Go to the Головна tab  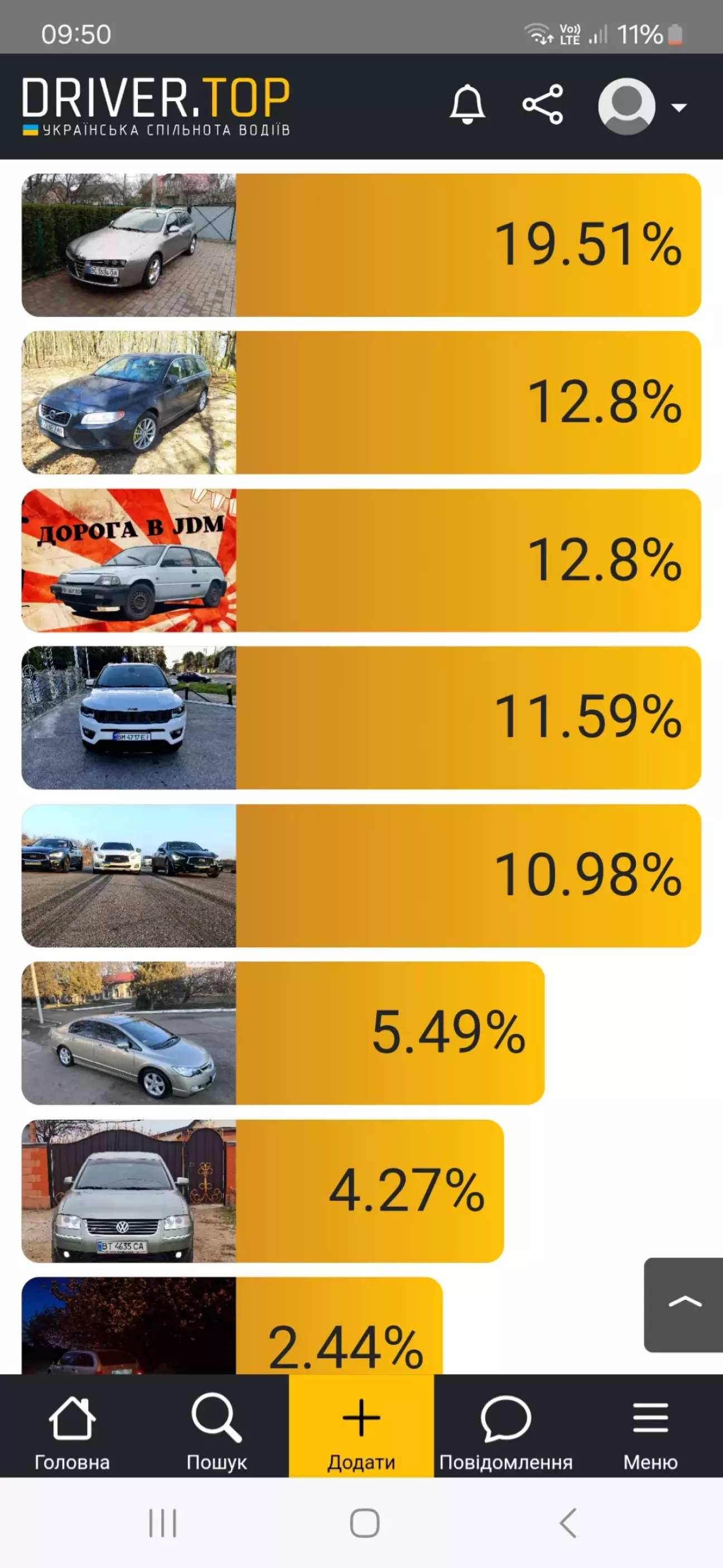pyautogui.click(x=72, y=1425)
